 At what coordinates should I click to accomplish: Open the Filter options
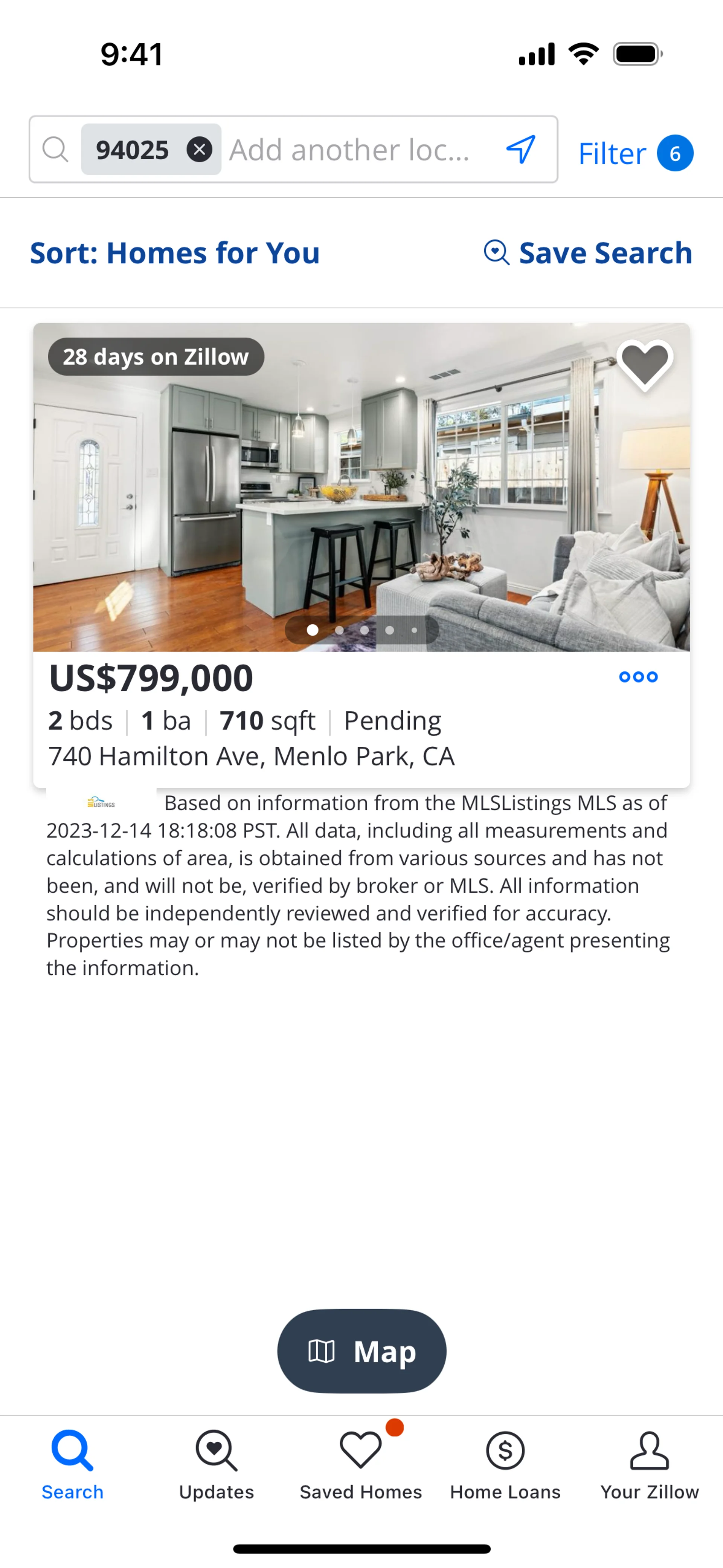click(635, 153)
